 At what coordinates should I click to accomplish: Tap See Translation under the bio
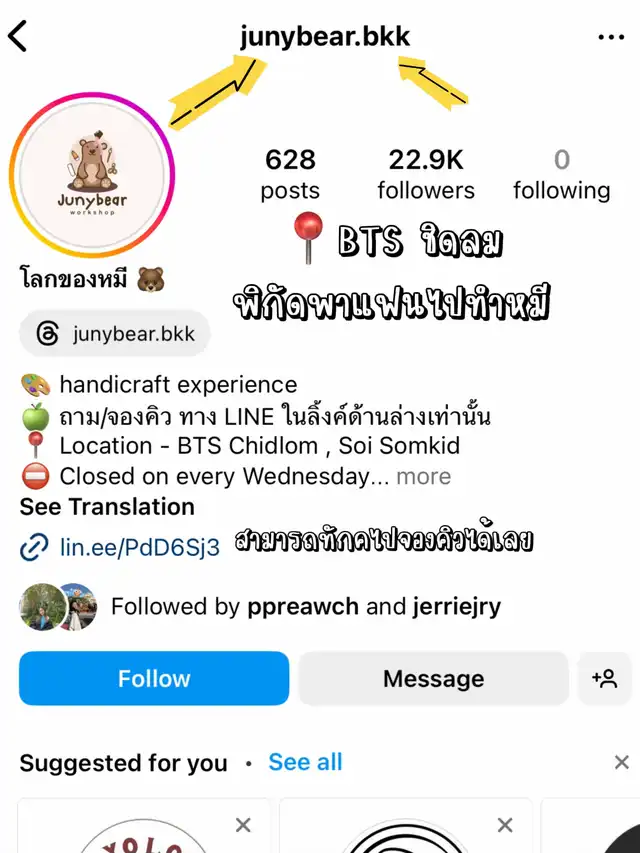pyautogui.click(x=107, y=507)
